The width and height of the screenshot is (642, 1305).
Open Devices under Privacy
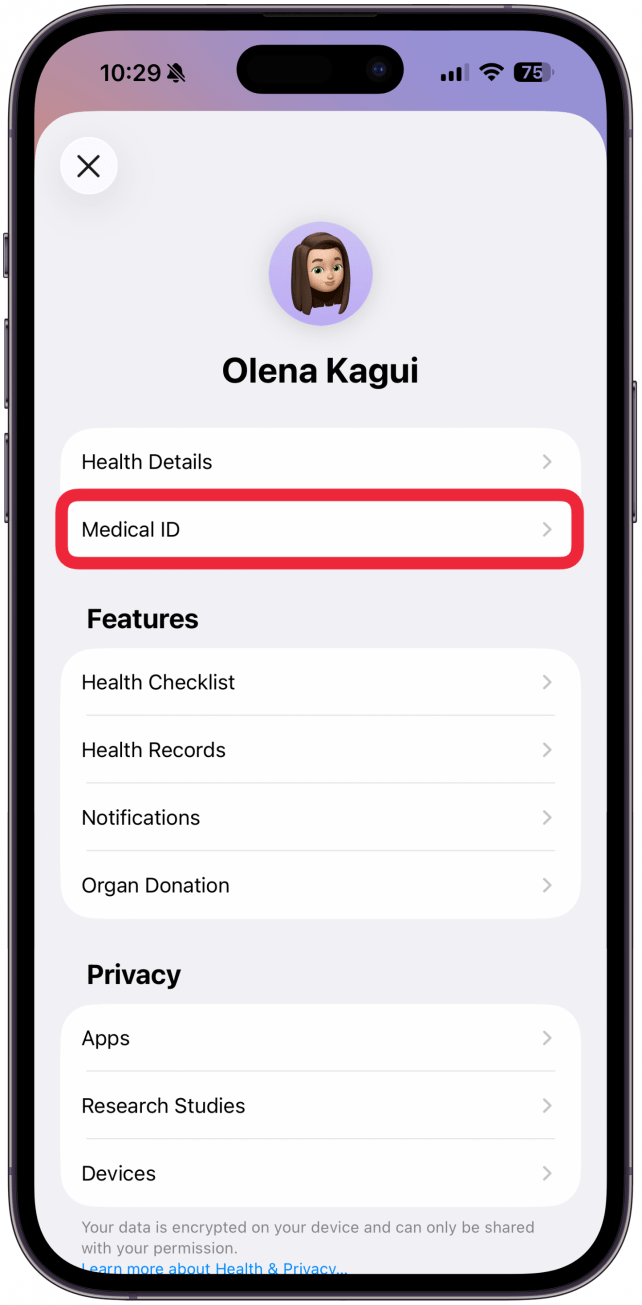[320, 1173]
